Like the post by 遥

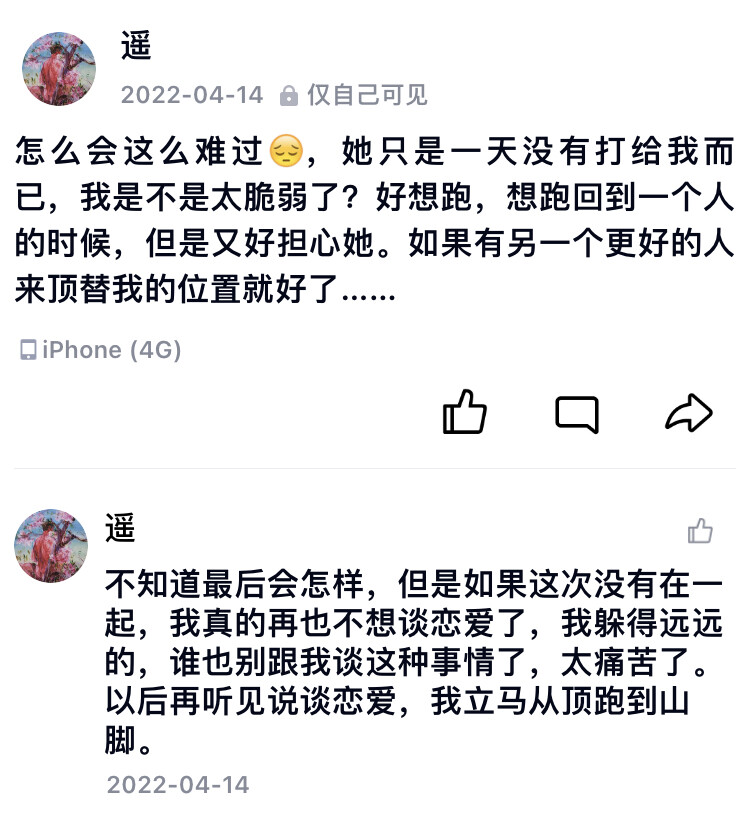pos(464,412)
